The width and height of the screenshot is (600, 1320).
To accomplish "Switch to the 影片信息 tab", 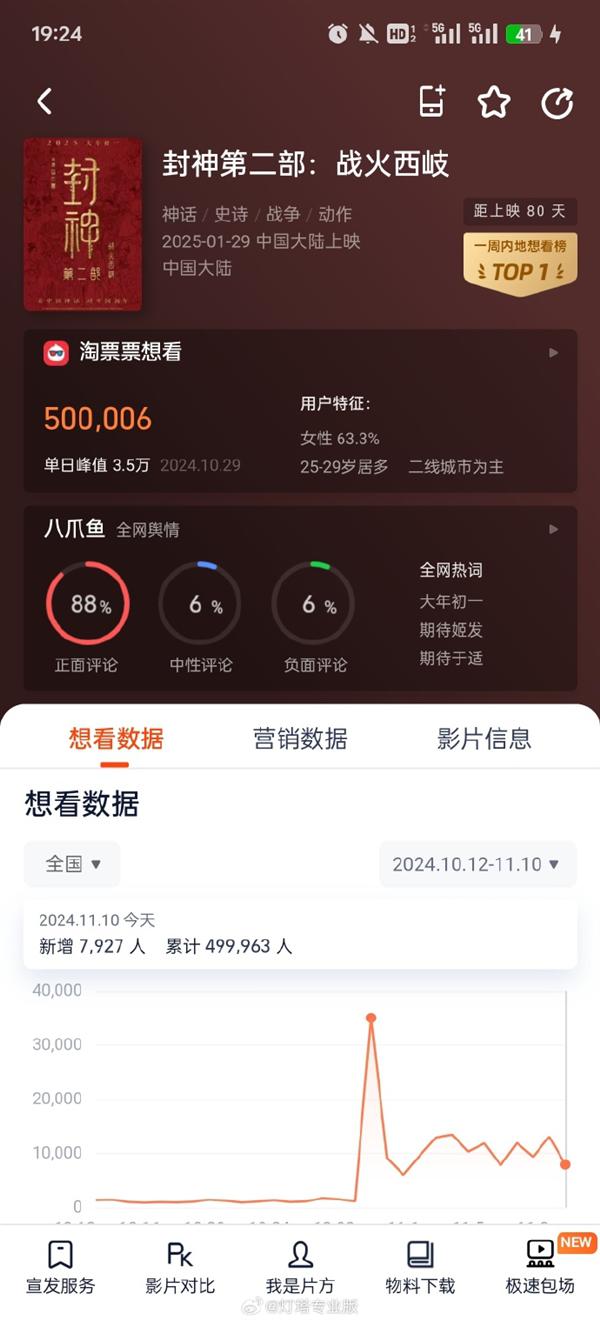I will pos(484,739).
